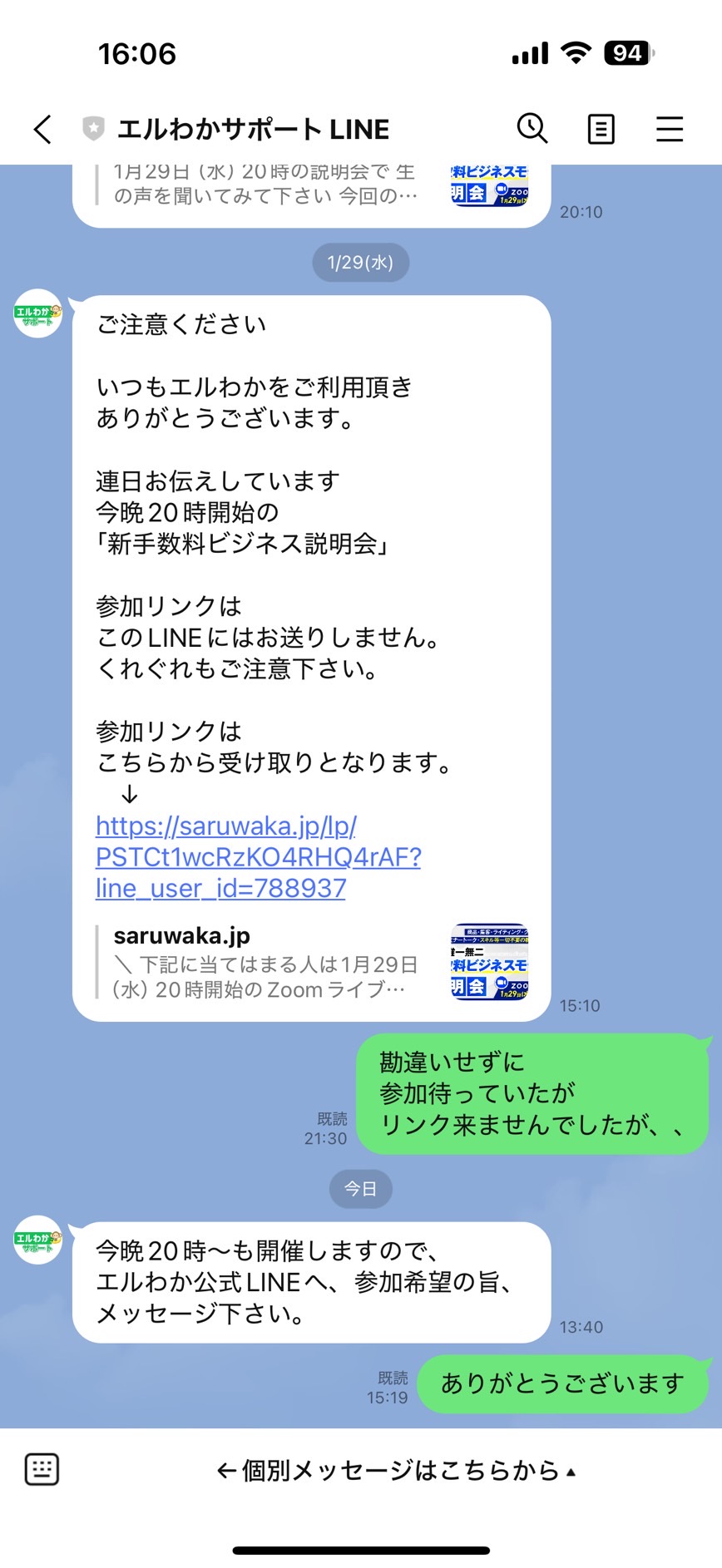The height and width of the screenshot is (1568, 722).
Task: Search within this chat
Action: (x=532, y=129)
